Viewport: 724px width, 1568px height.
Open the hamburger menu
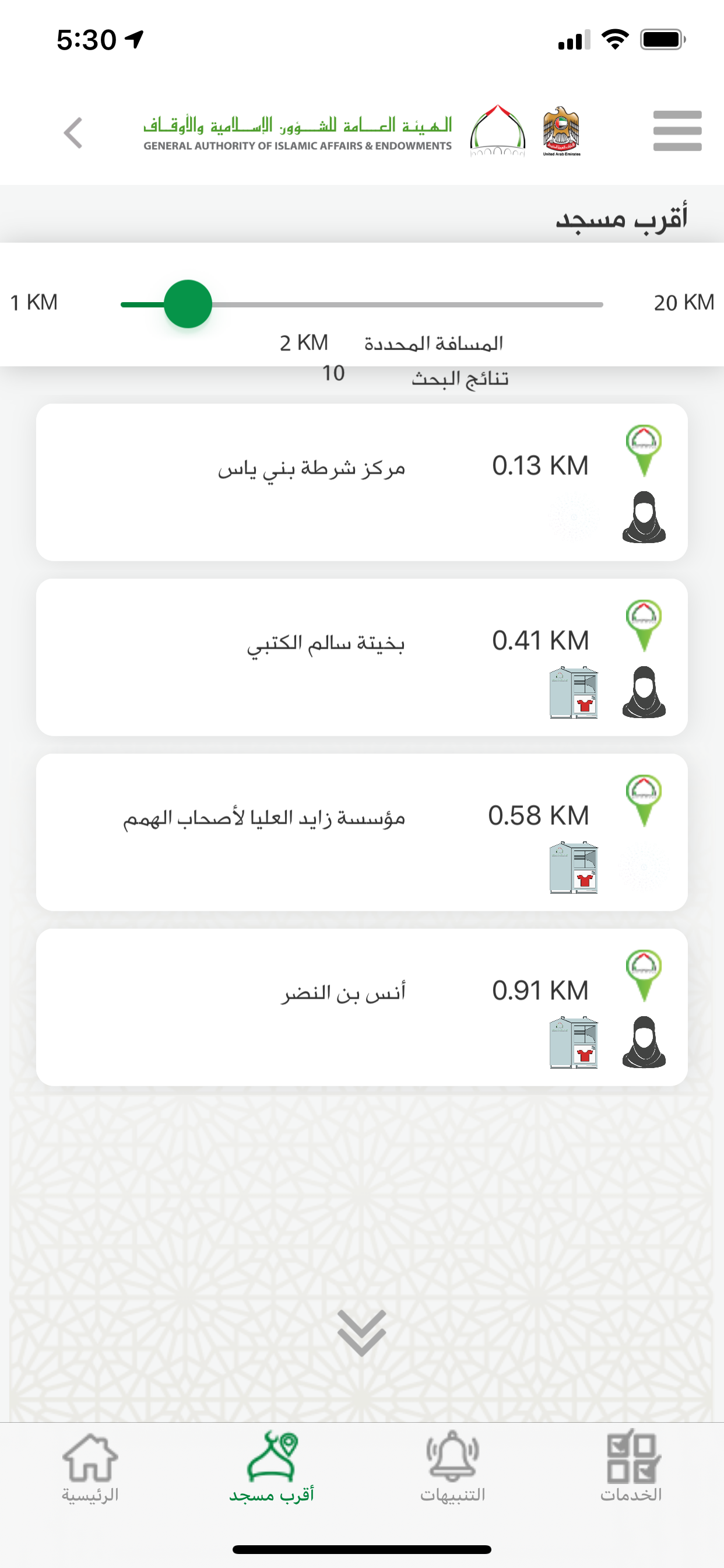point(677,131)
